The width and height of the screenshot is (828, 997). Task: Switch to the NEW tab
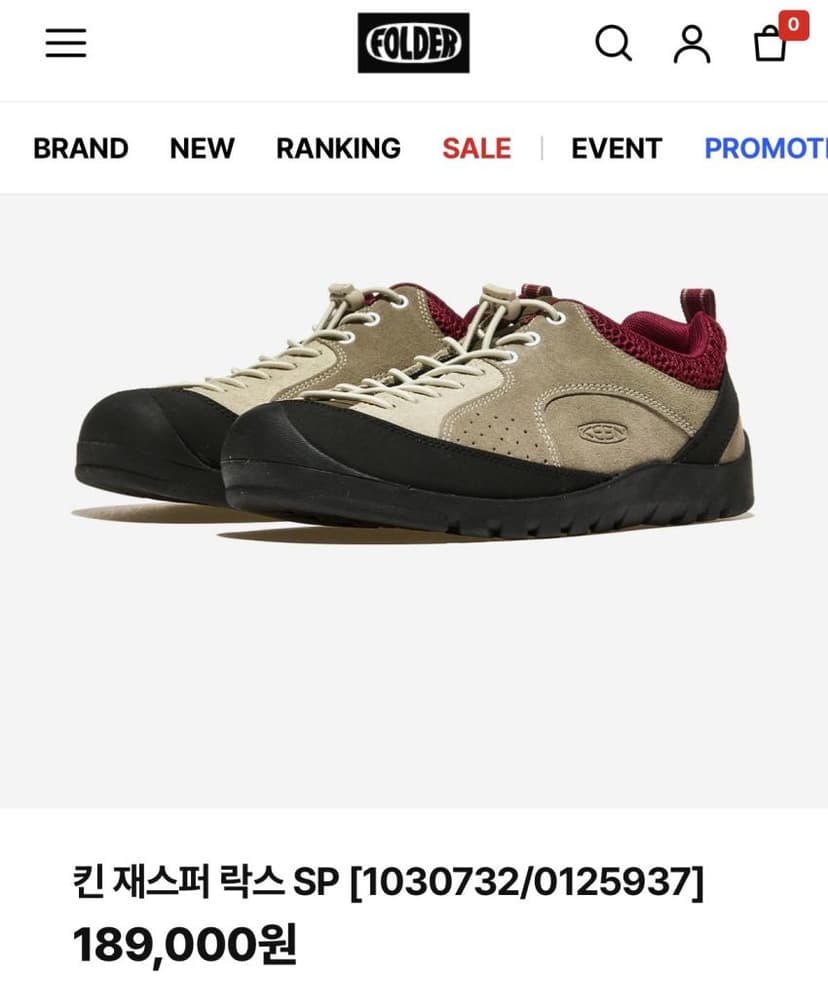click(202, 149)
